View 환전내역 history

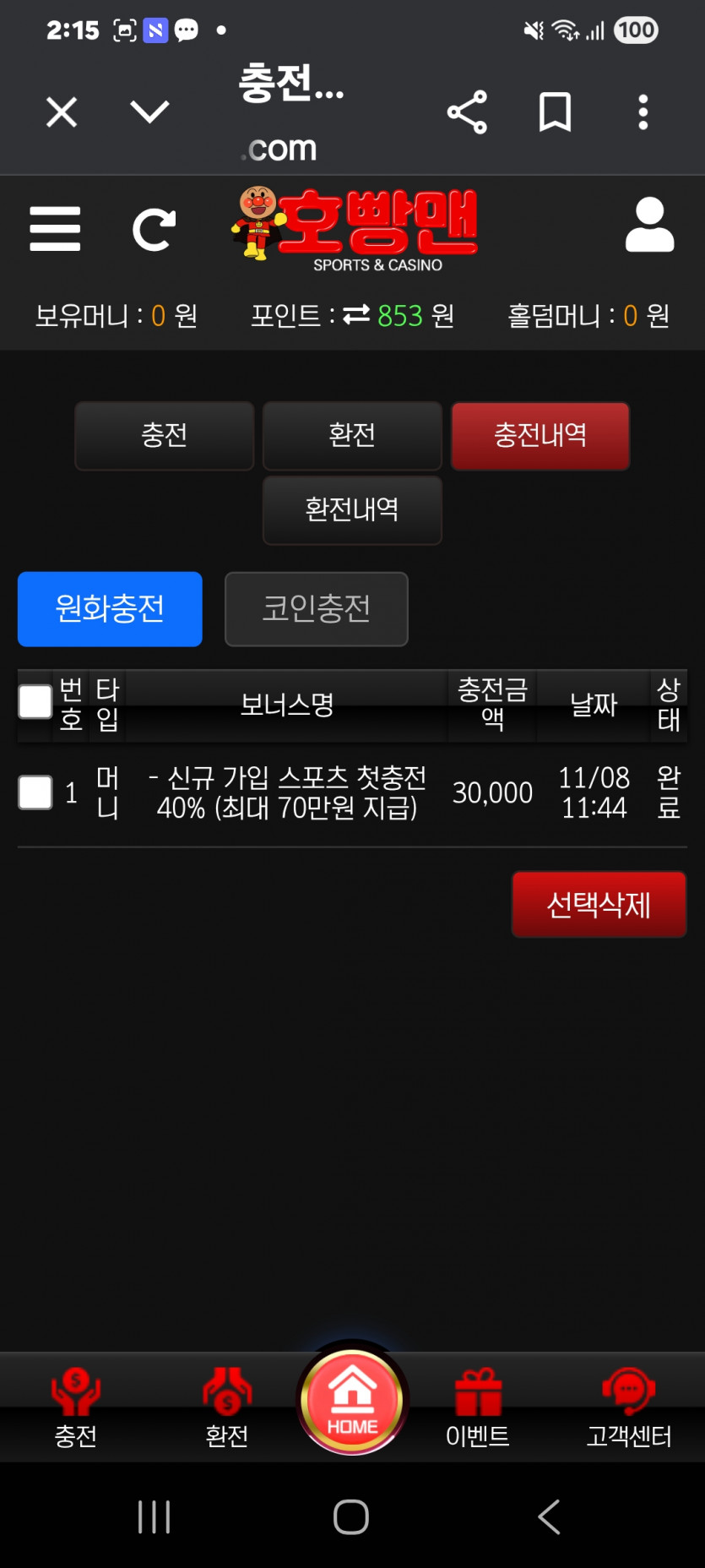(x=352, y=510)
